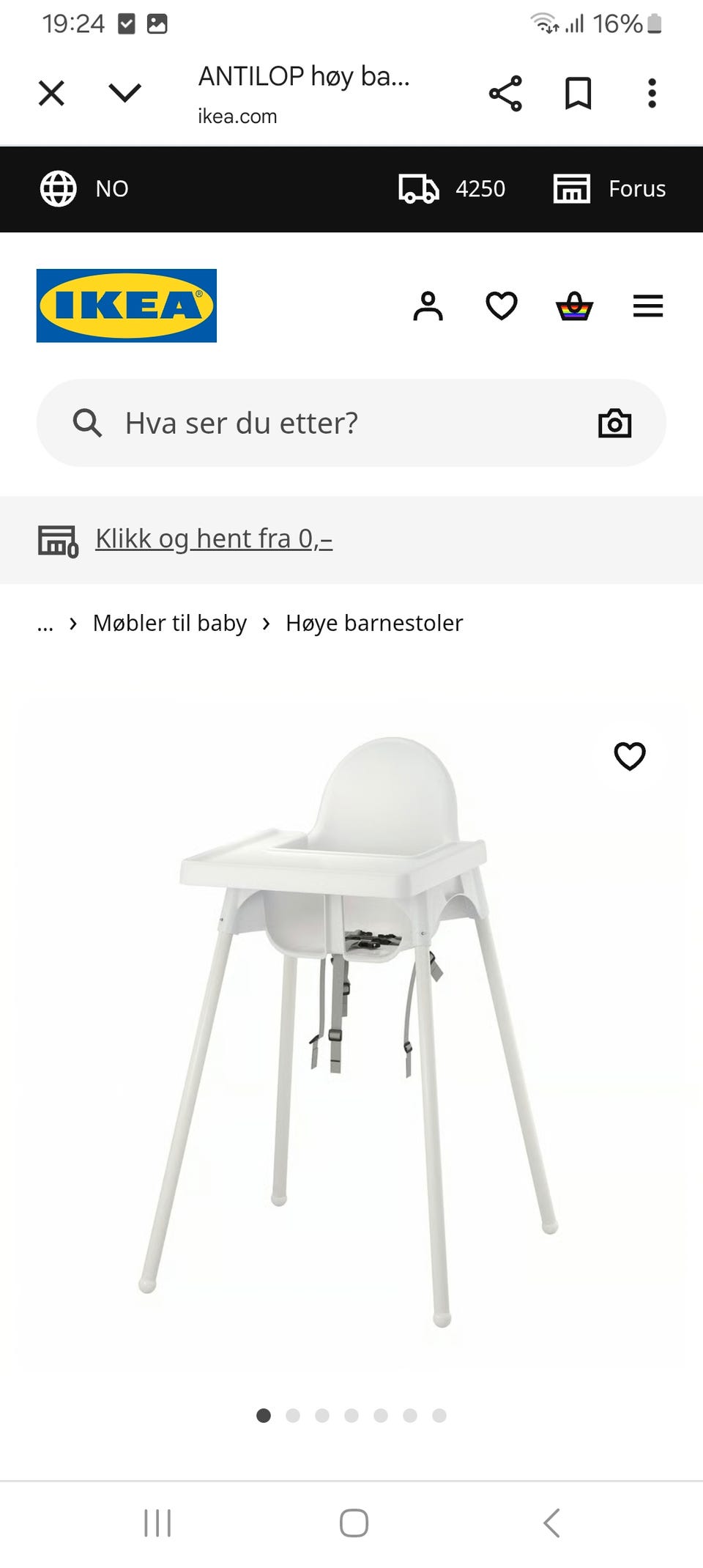Open the shopping bag basket icon
This screenshot has height=1568, width=703.
pos(575,306)
